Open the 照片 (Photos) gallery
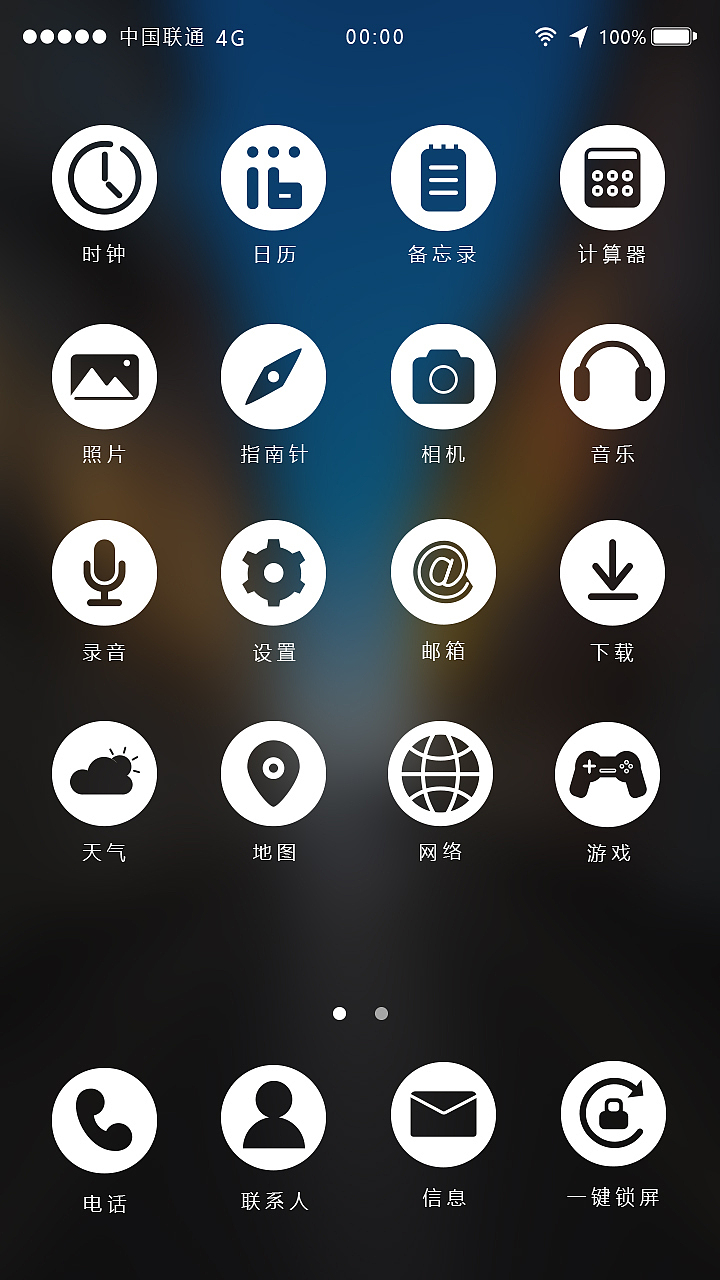The width and height of the screenshot is (720, 1280). [105, 376]
